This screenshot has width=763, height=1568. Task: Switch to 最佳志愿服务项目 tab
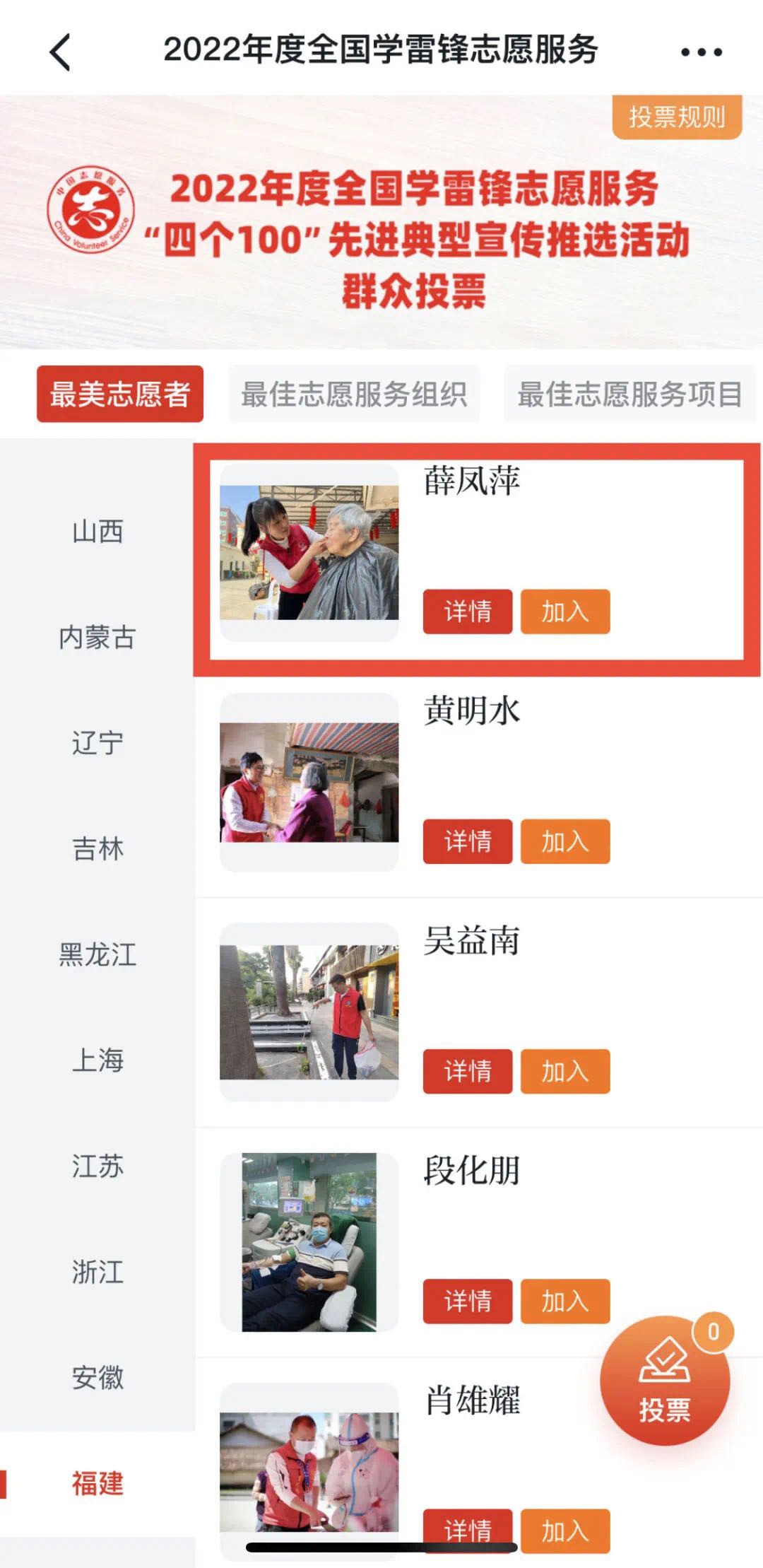(x=629, y=394)
